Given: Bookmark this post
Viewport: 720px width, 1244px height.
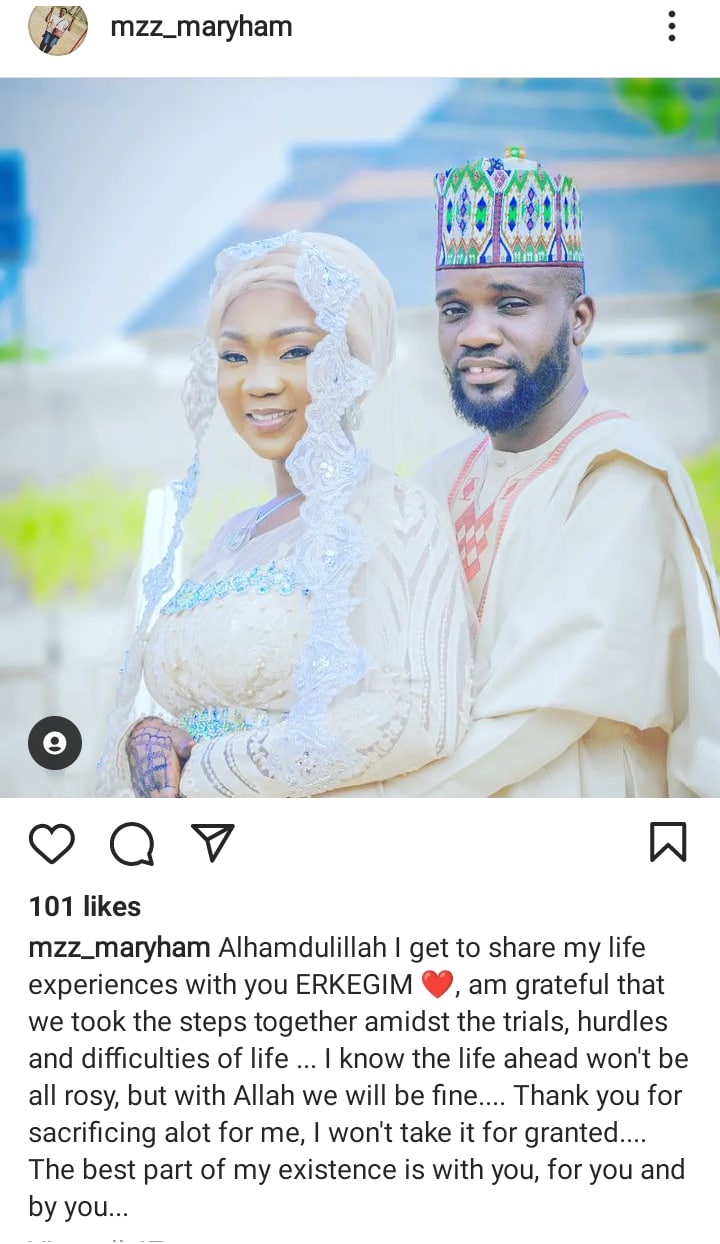Looking at the screenshot, I should coord(667,842).
